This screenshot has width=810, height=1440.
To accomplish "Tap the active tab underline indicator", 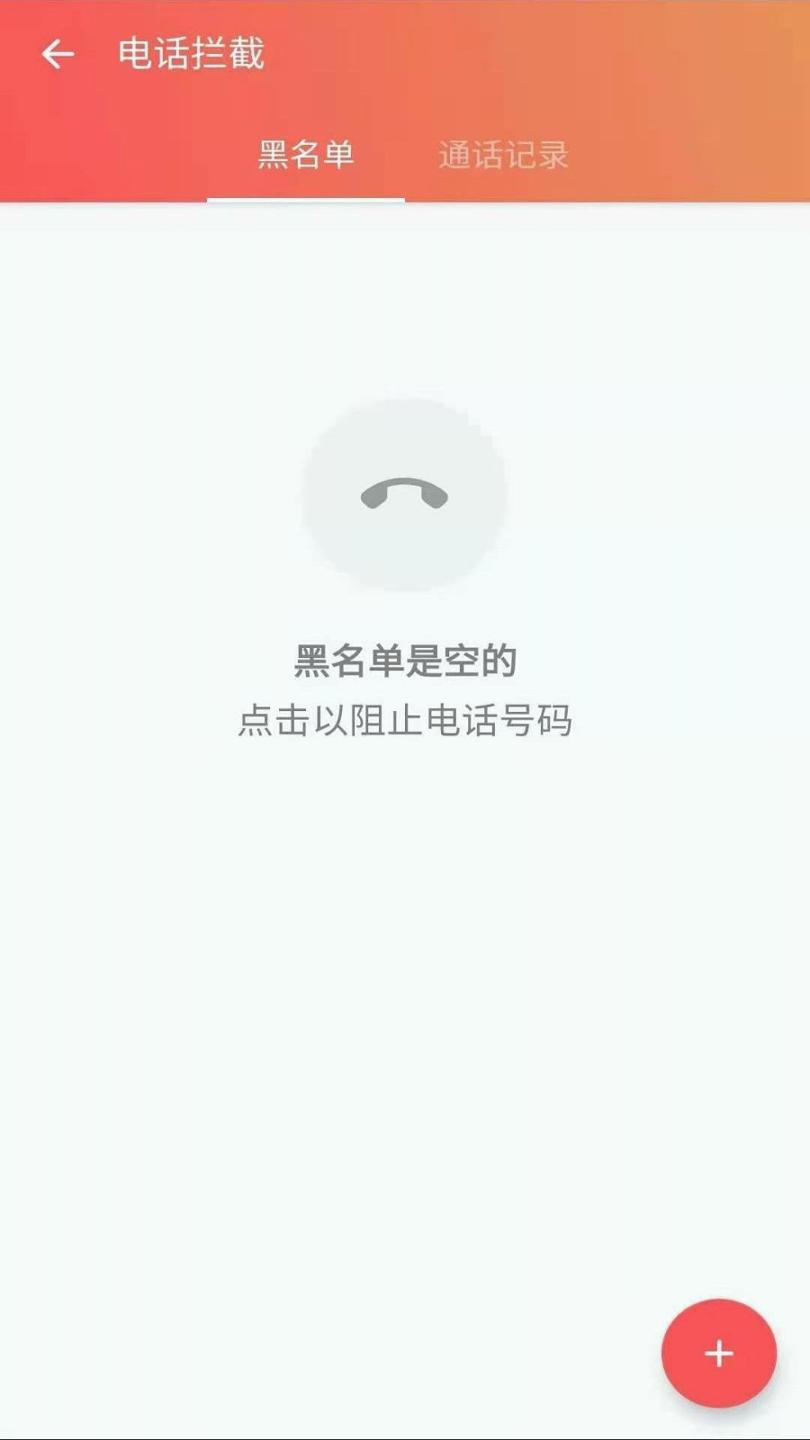I will [x=304, y=200].
